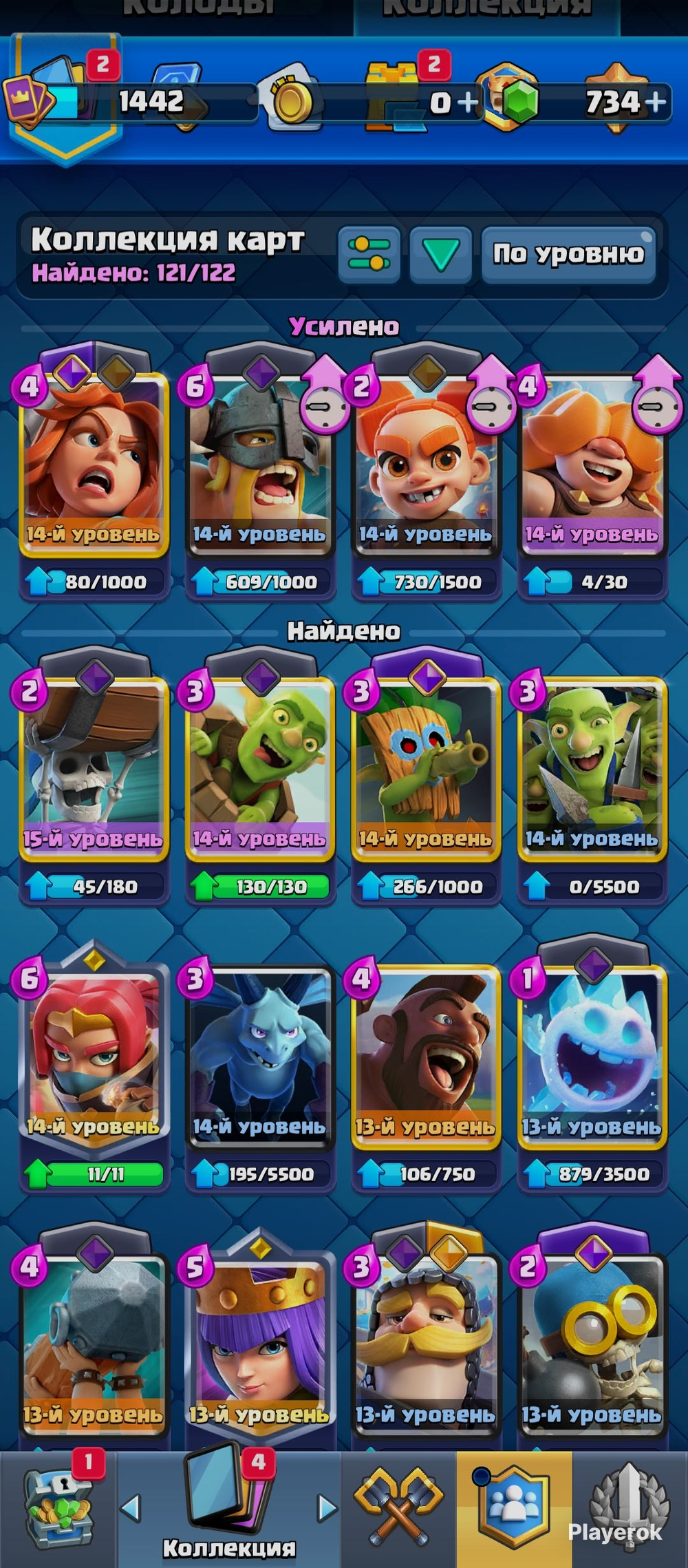Open the clan social tab

point(515,1509)
